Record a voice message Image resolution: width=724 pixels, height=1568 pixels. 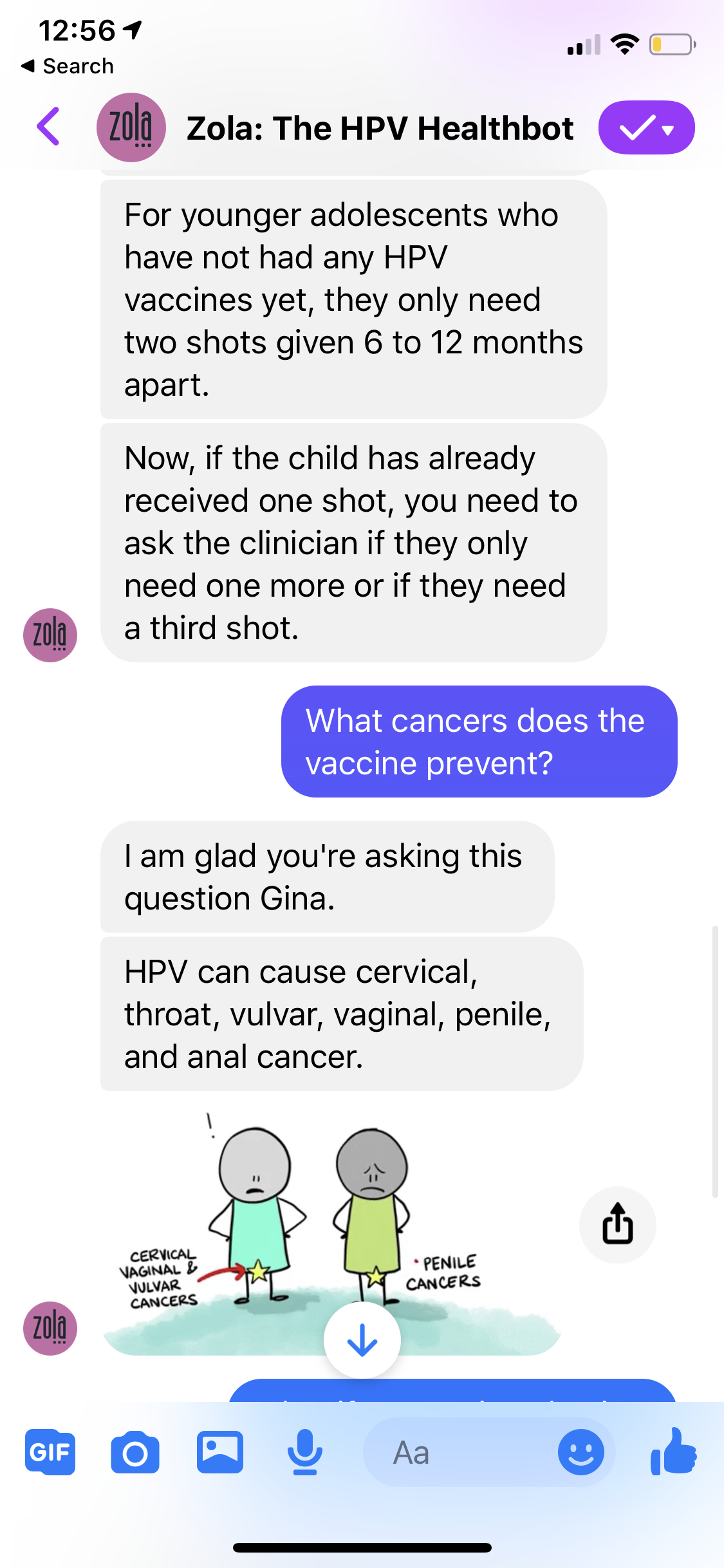(x=304, y=1452)
